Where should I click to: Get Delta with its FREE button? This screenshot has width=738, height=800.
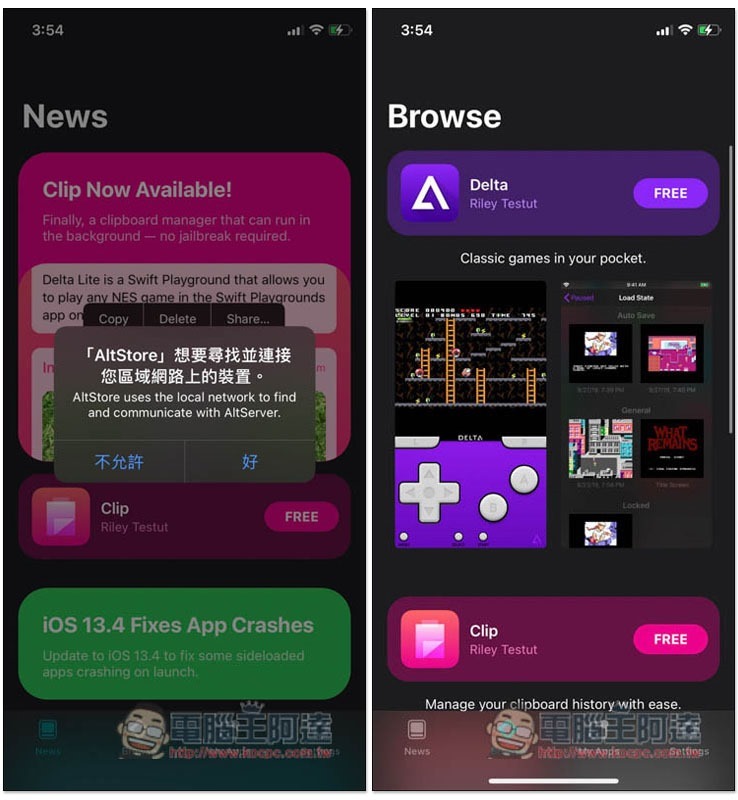(670, 193)
